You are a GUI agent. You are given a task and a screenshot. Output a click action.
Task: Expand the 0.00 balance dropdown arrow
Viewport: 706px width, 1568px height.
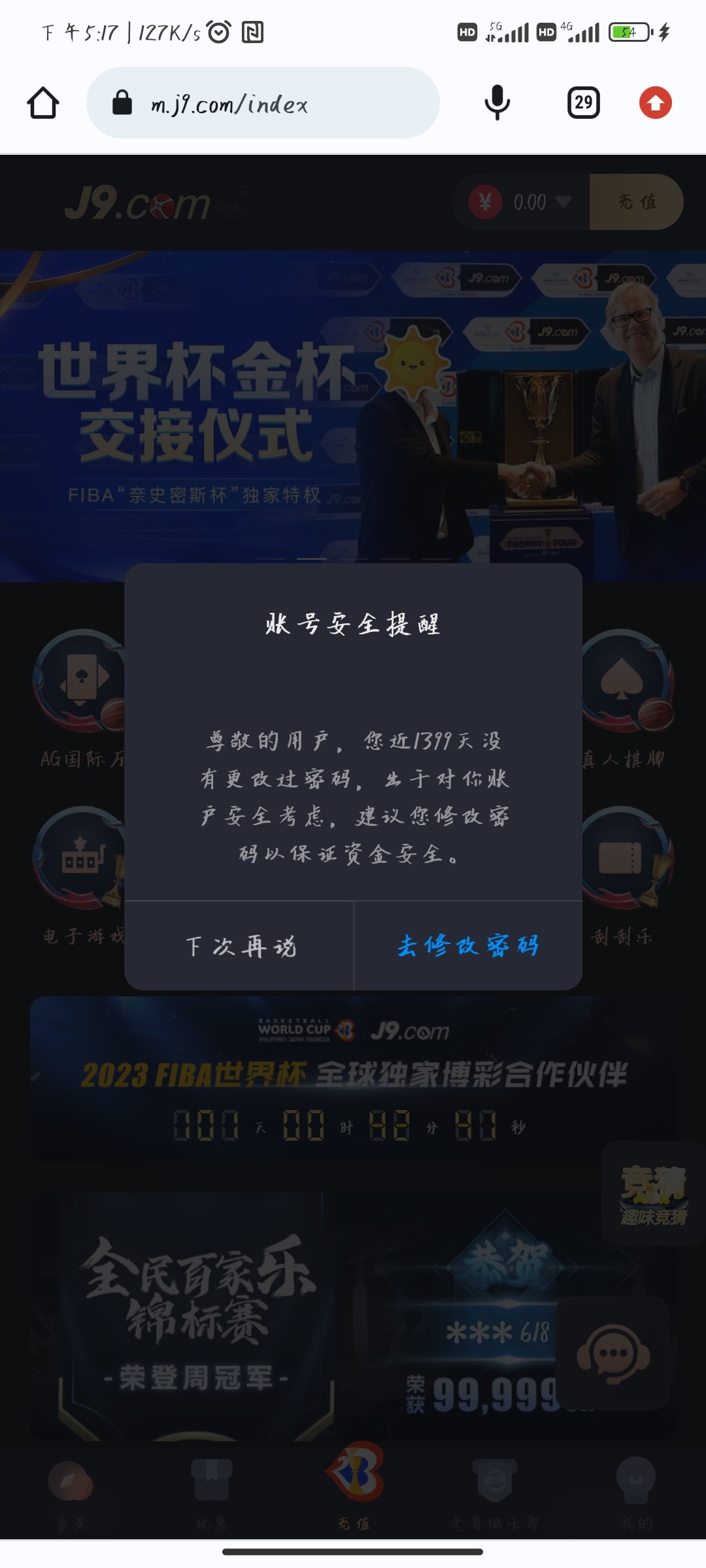pyautogui.click(x=563, y=202)
